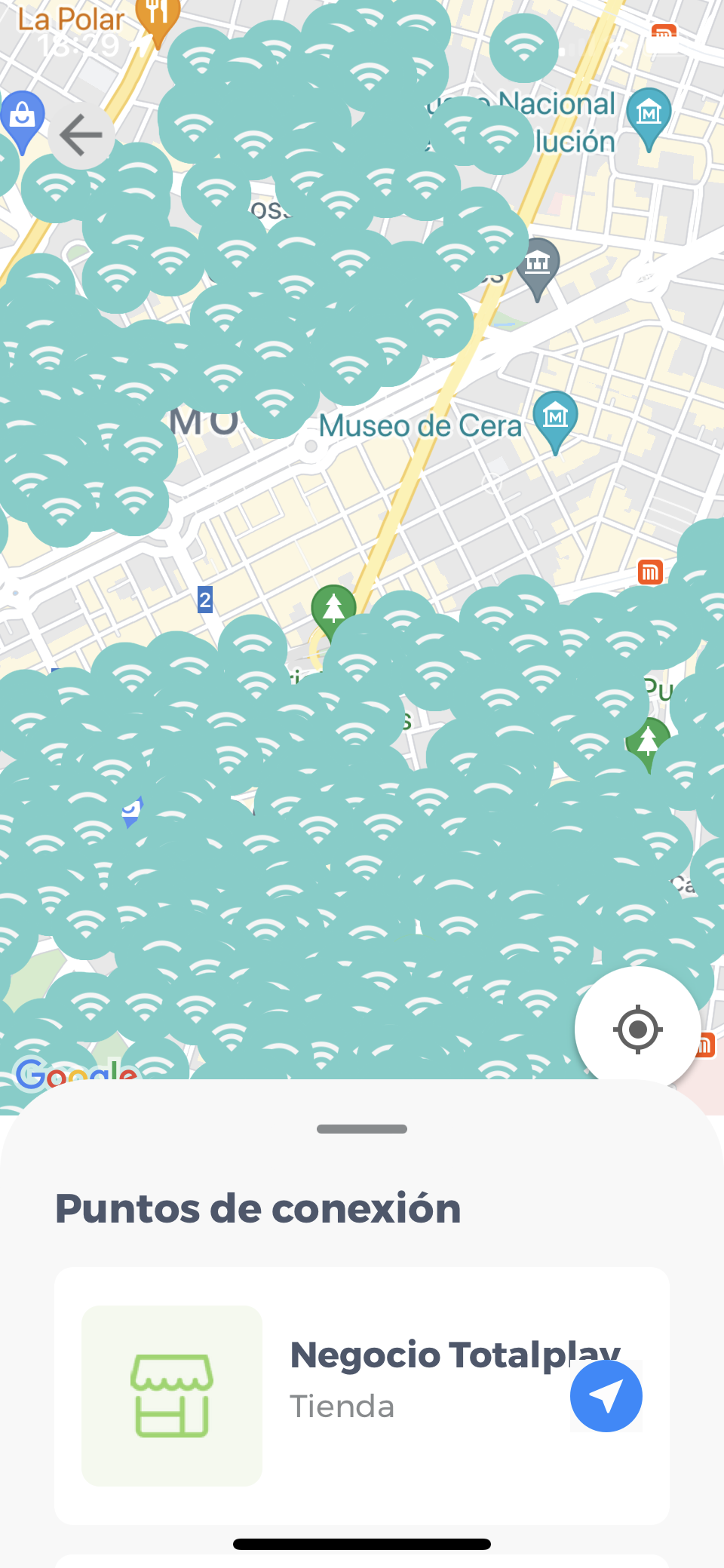724x1568 pixels.
Task: Select the Museo de Cera map pin
Action: (555, 417)
